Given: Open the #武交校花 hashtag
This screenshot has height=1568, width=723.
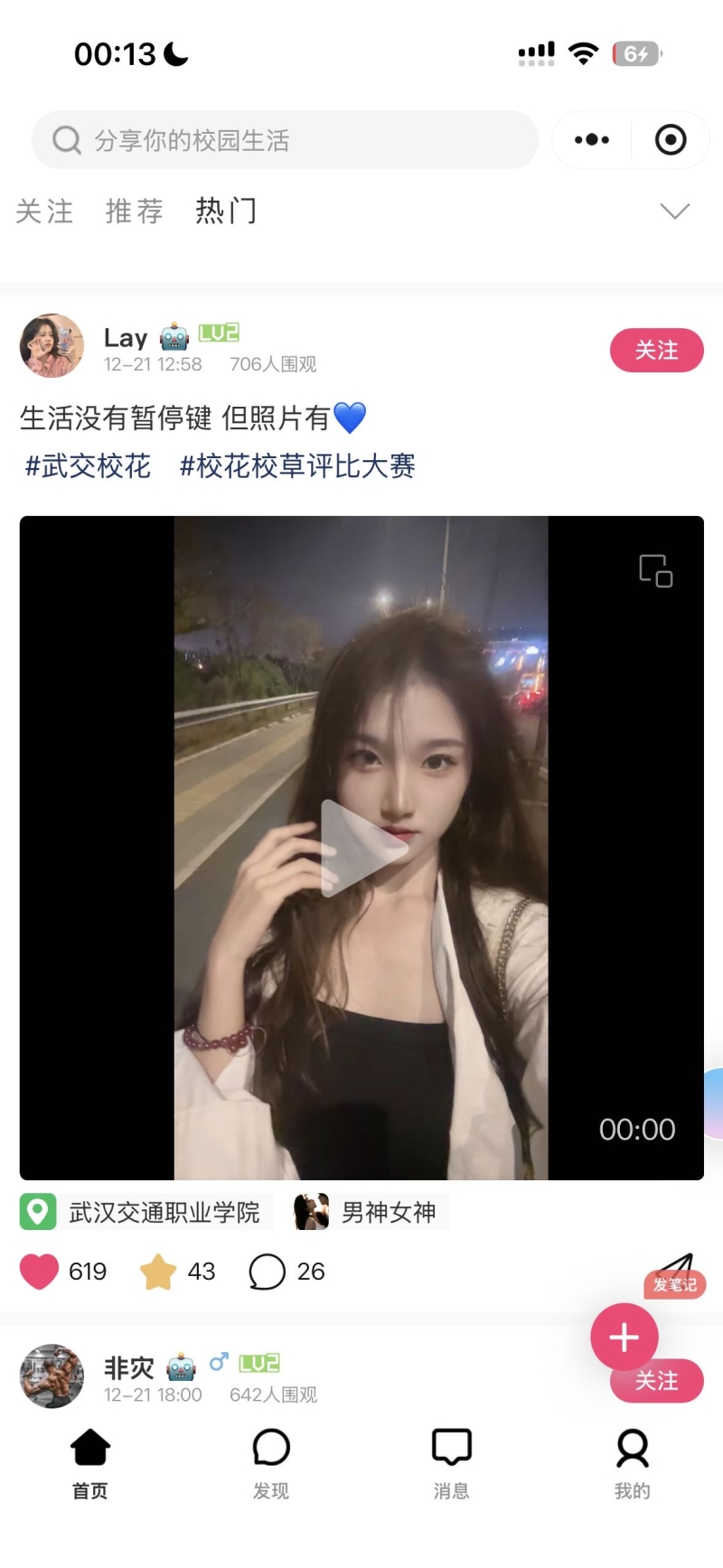Looking at the screenshot, I should click(x=88, y=466).
